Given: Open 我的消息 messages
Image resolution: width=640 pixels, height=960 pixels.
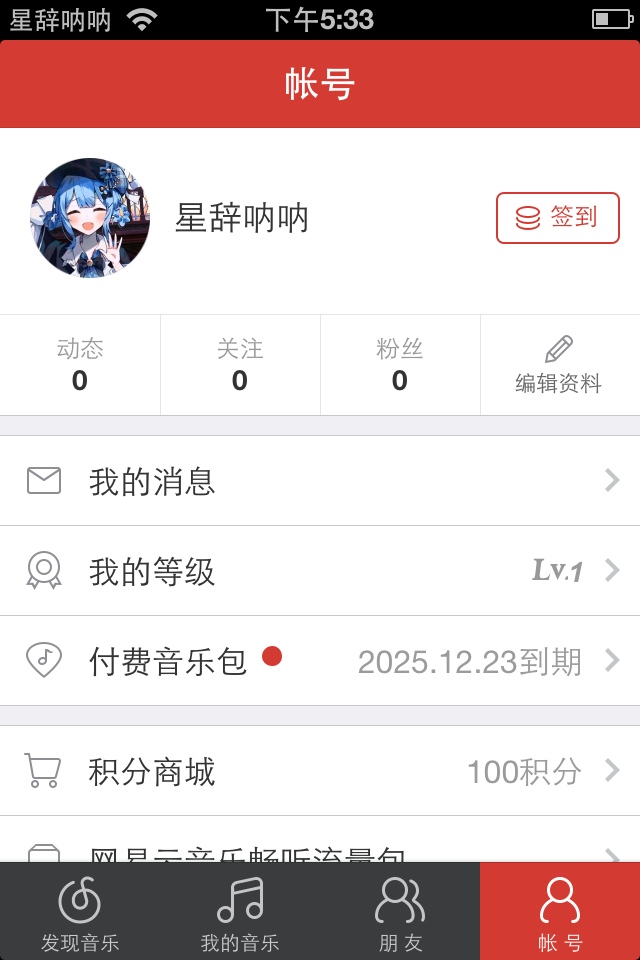Looking at the screenshot, I should pyautogui.click(x=320, y=481).
